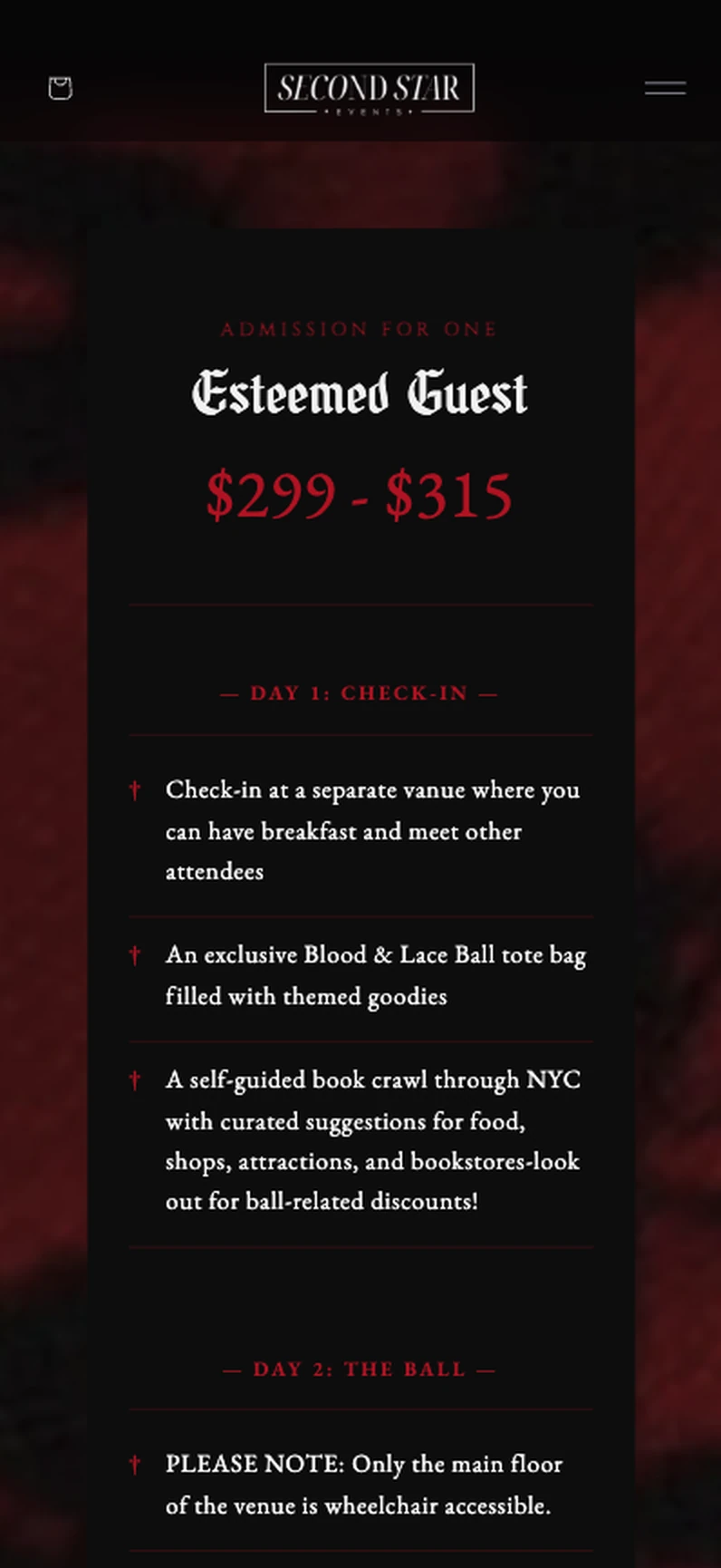Open the shopping cart icon

tap(60, 88)
